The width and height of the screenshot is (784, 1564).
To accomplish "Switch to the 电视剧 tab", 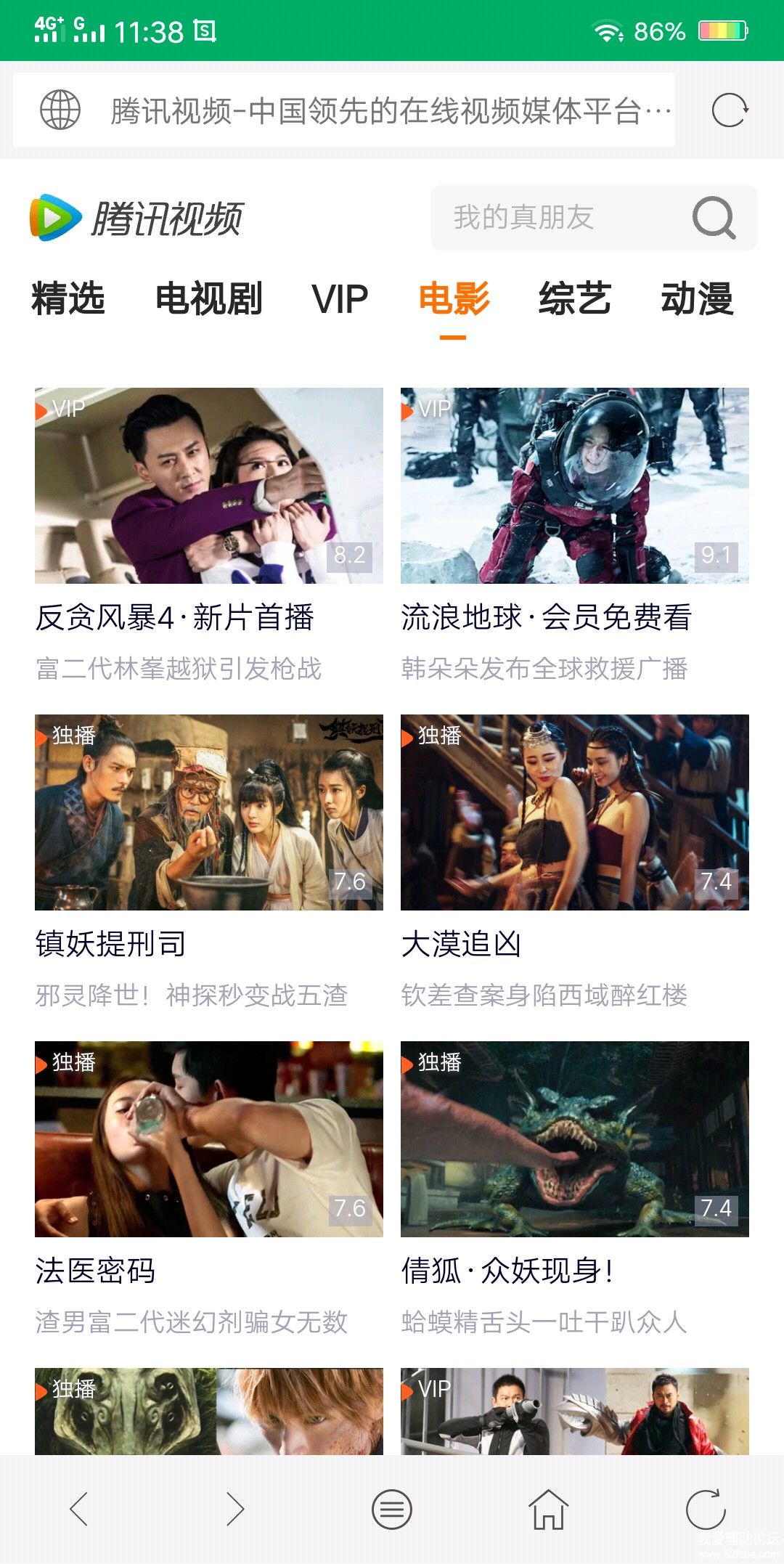I will tap(209, 299).
